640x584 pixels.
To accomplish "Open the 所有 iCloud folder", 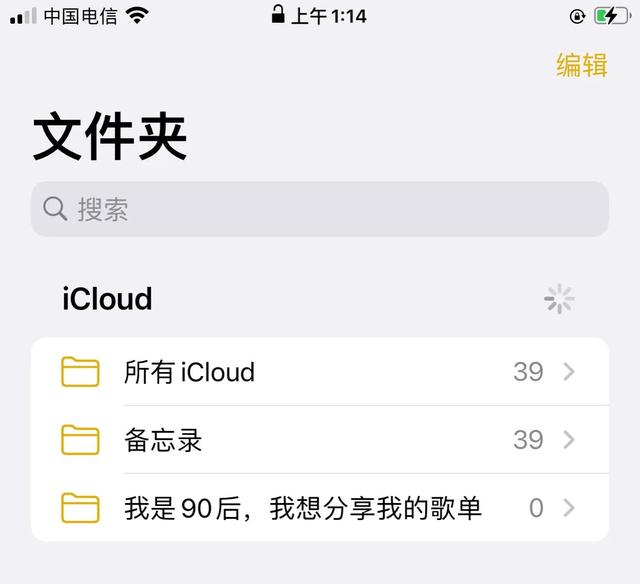I will (320, 372).
